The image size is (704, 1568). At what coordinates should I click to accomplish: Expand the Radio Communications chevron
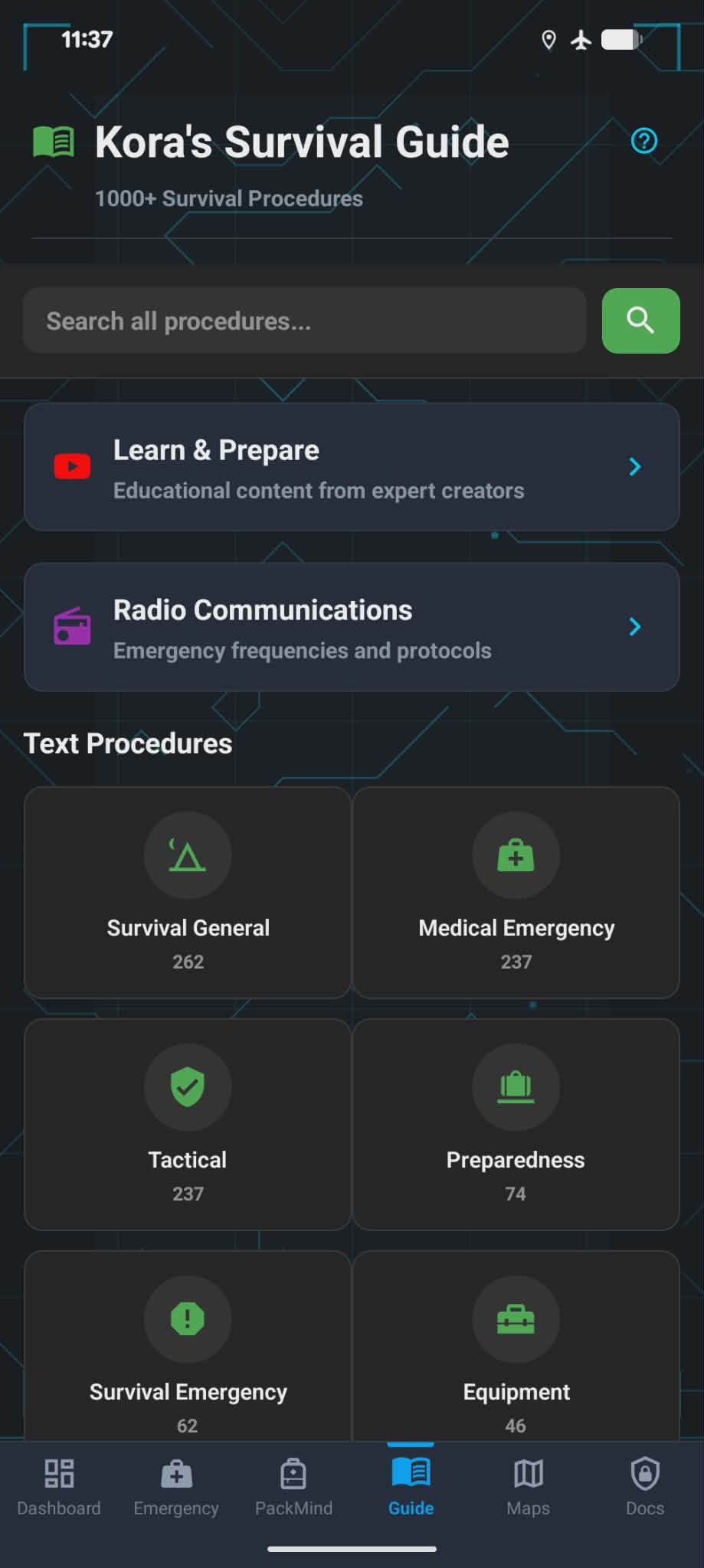[x=634, y=626]
